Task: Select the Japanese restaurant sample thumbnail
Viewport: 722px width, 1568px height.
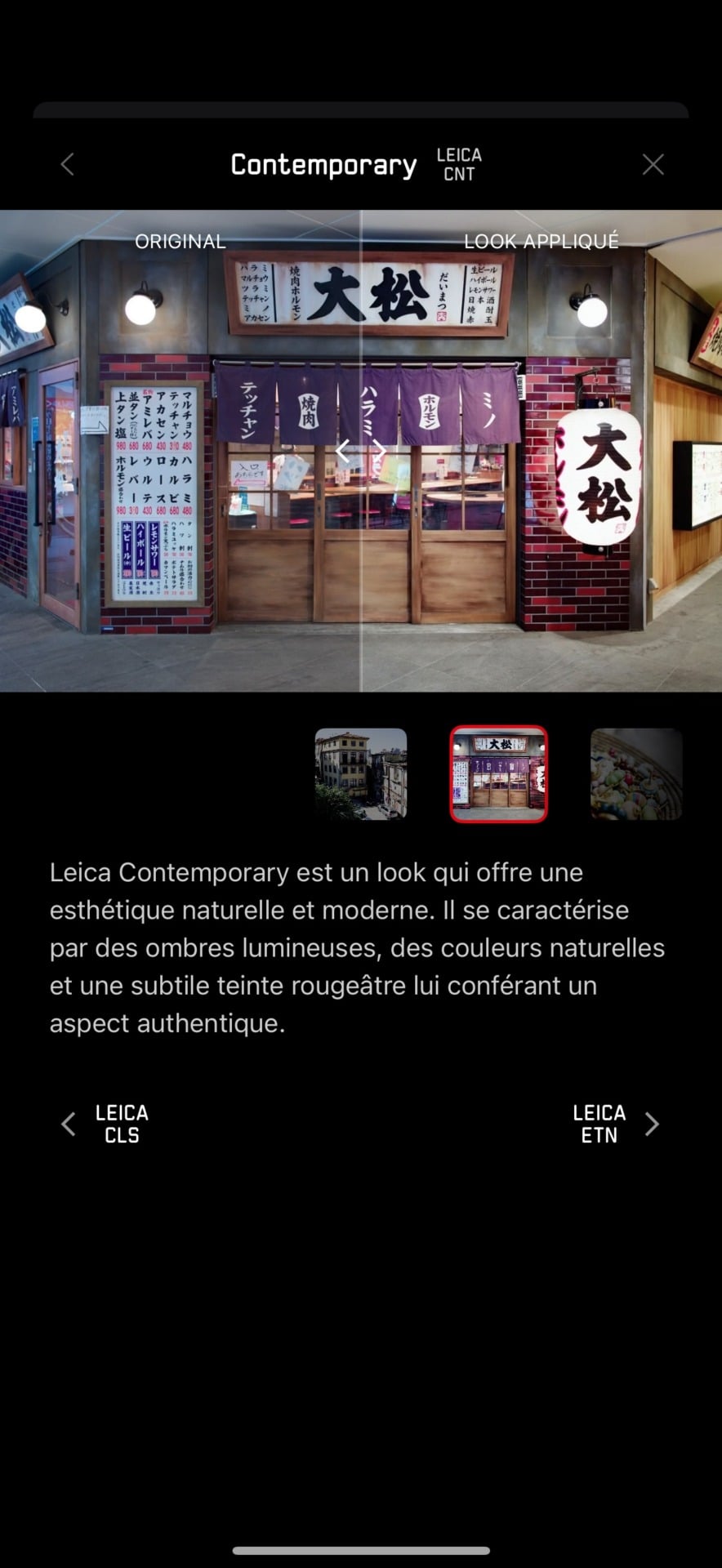Action: (498, 773)
